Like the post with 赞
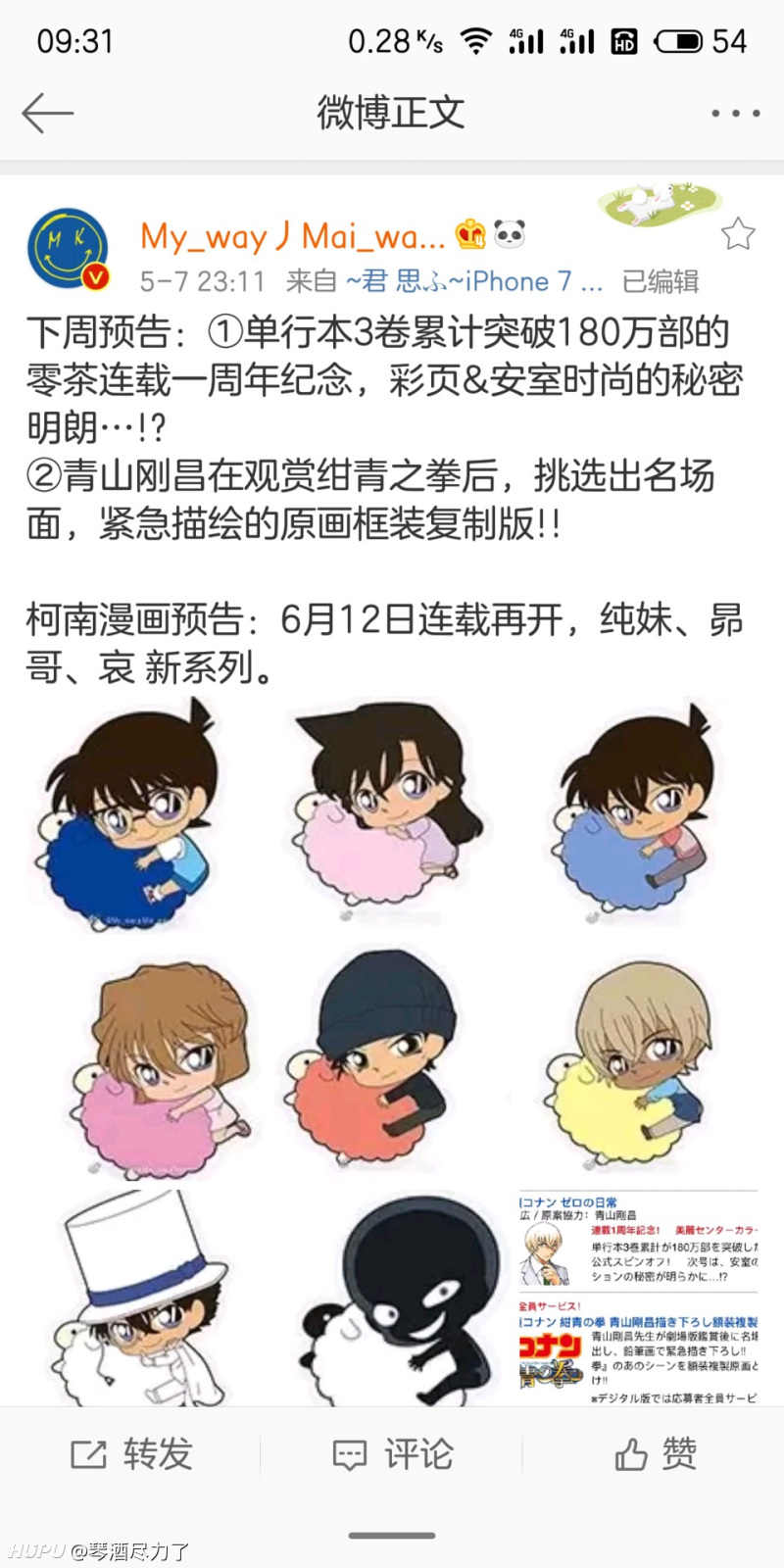The height and width of the screenshot is (1568, 784). click(x=655, y=1454)
